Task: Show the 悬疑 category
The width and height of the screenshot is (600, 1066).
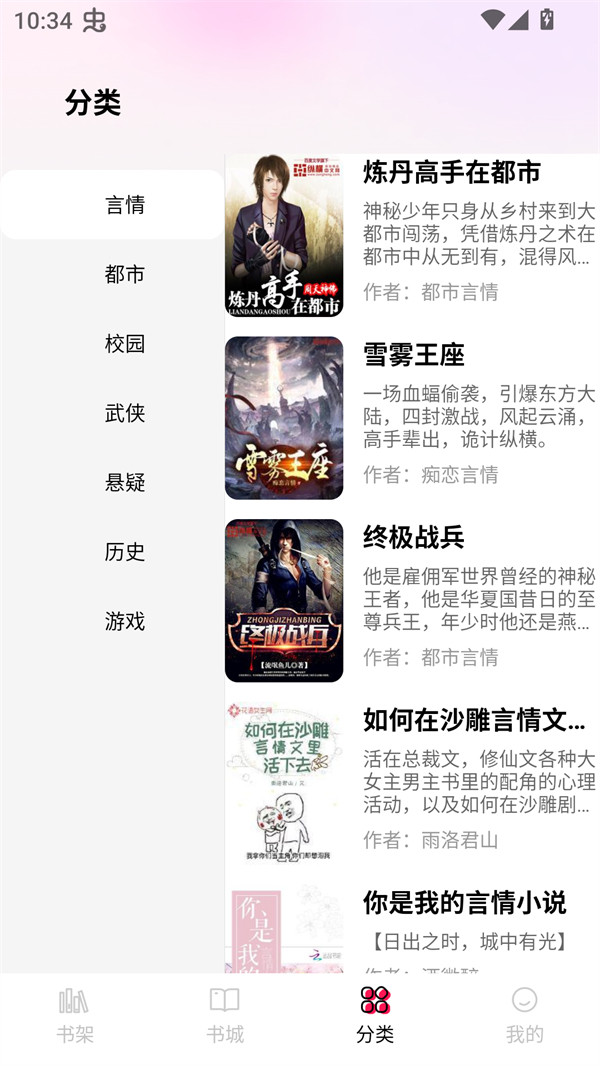Action: point(124,483)
